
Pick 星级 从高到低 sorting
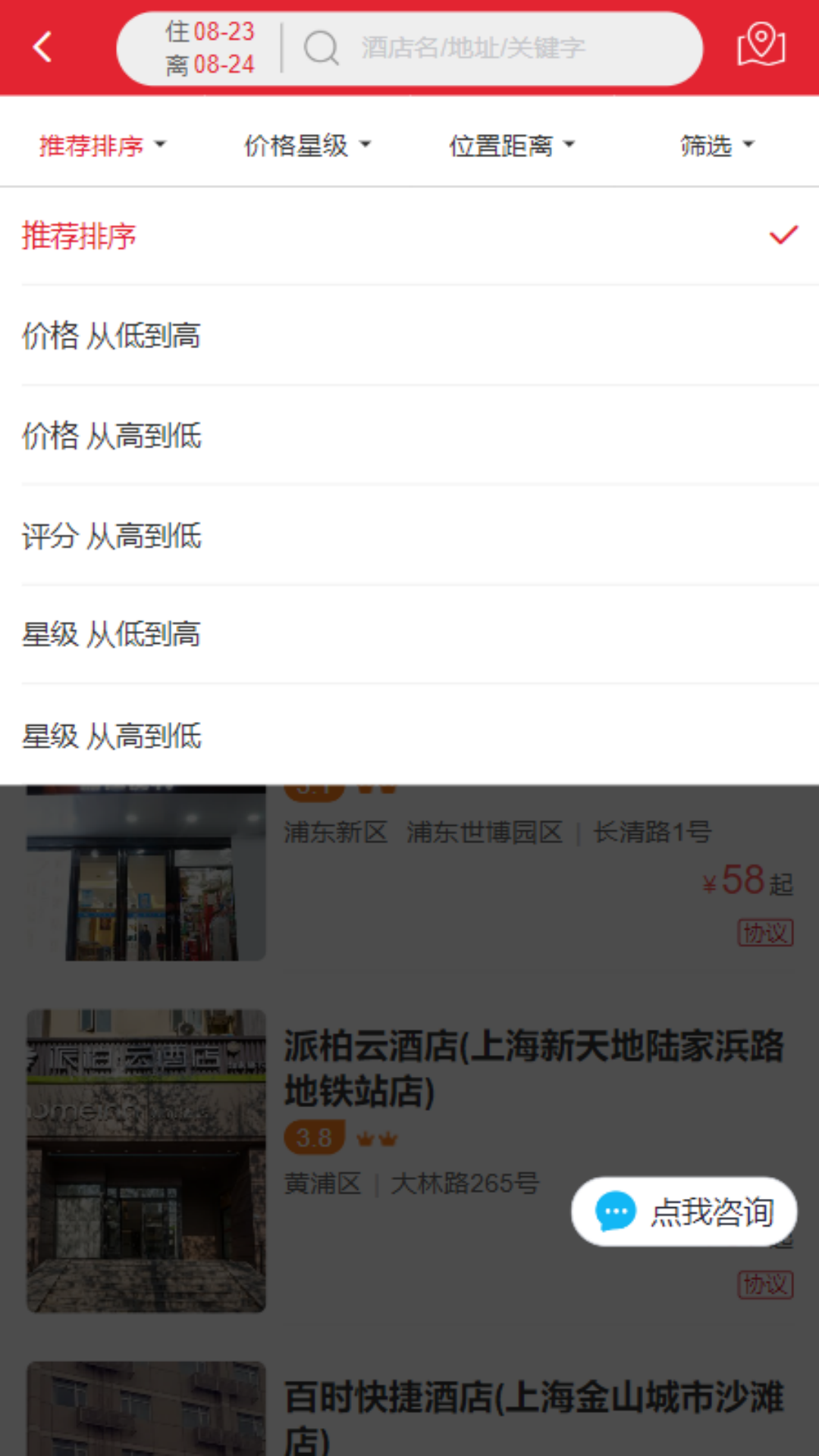(x=409, y=736)
